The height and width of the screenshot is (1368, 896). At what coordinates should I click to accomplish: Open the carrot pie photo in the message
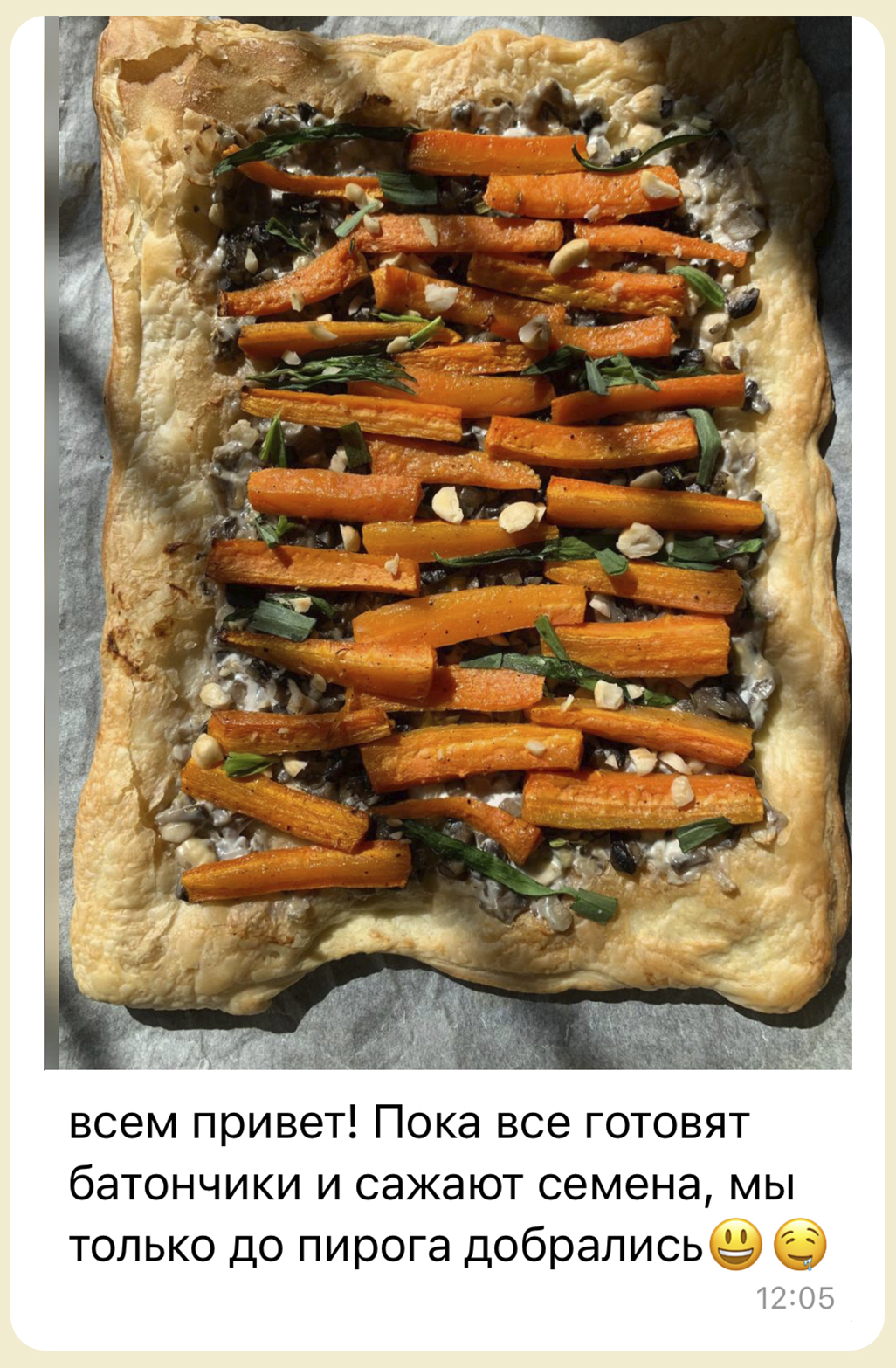[448, 542]
